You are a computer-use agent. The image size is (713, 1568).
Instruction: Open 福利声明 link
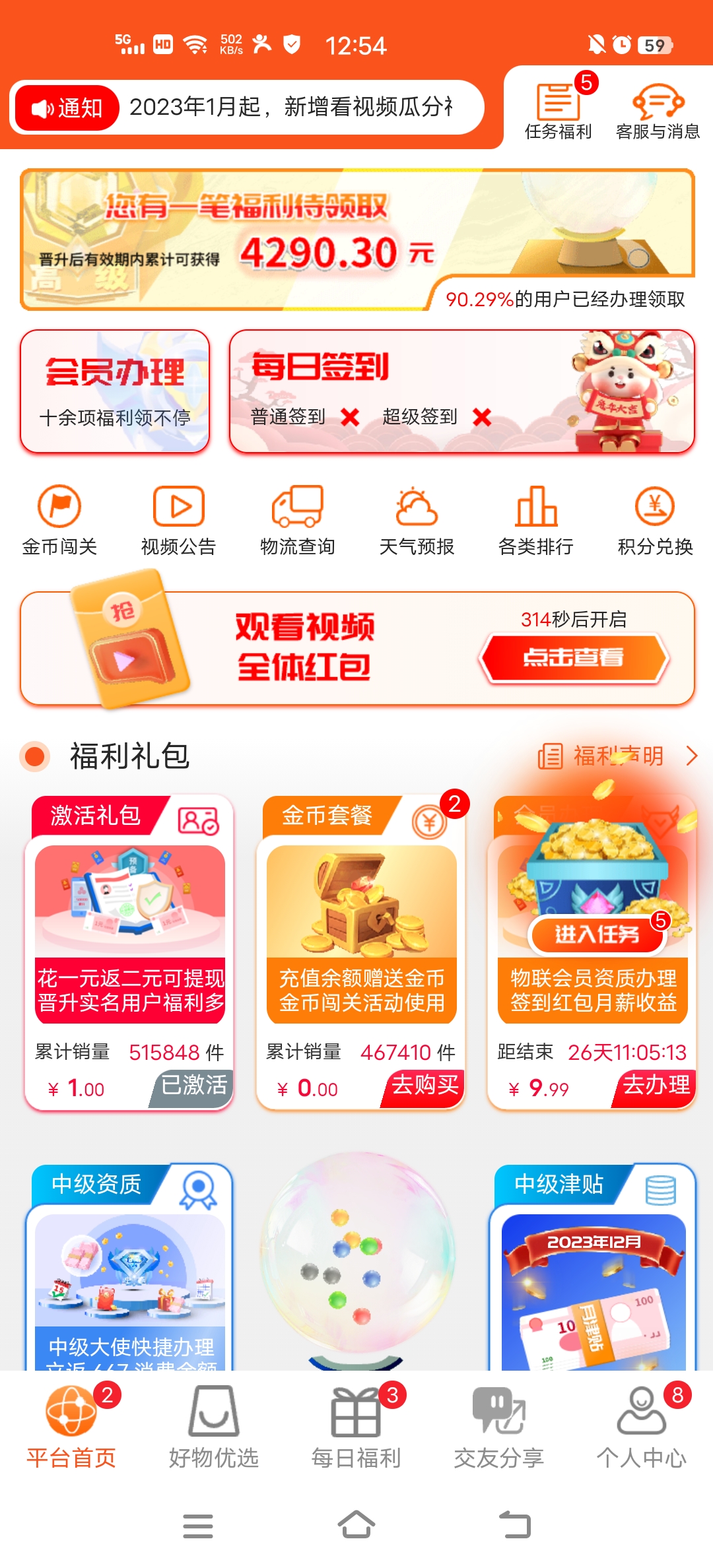coord(617,756)
